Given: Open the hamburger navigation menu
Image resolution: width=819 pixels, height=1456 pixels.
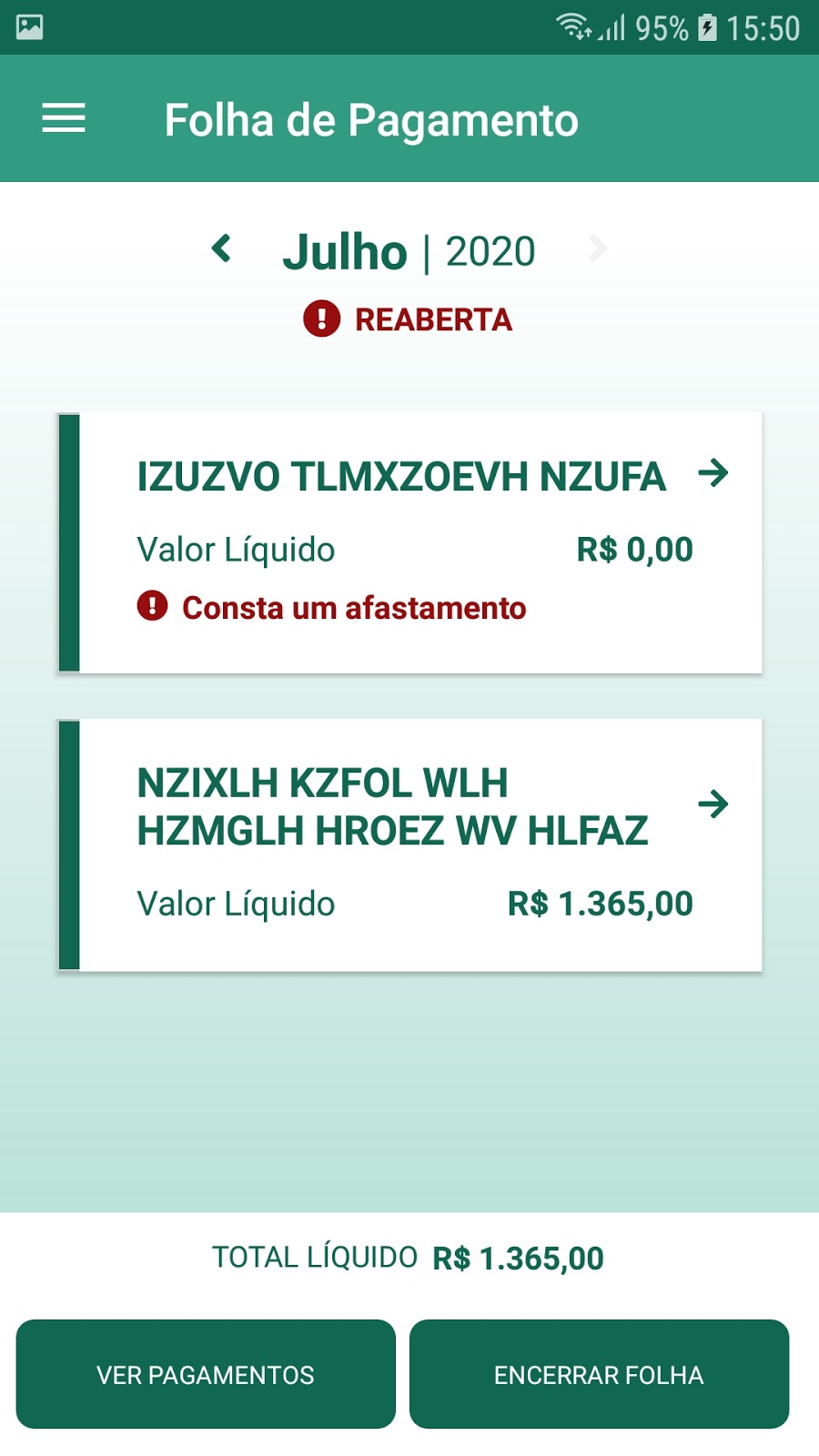Looking at the screenshot, I should [x=64, y=118].
